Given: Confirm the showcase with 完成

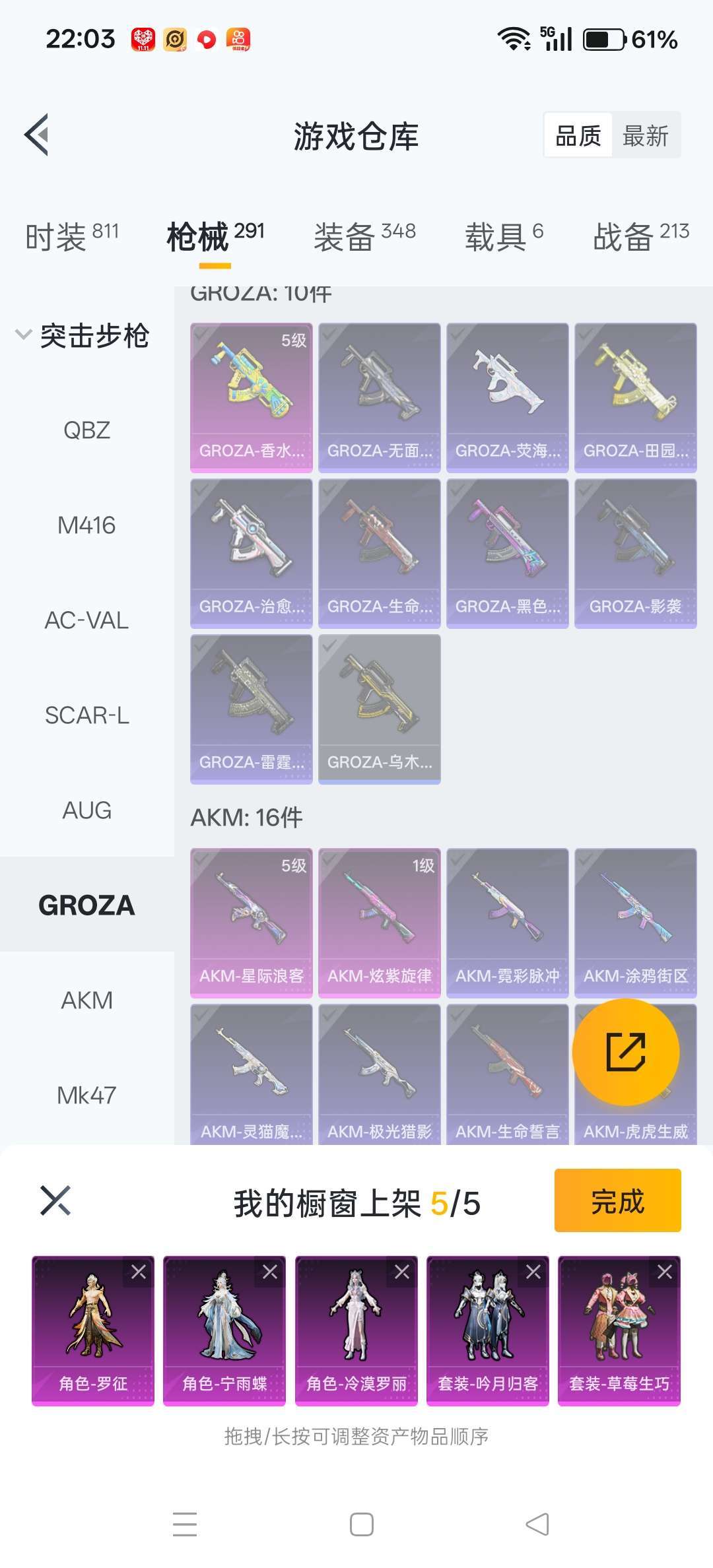Looking at the screenshot, I should pyautogui.click(x=618, y=1200).
